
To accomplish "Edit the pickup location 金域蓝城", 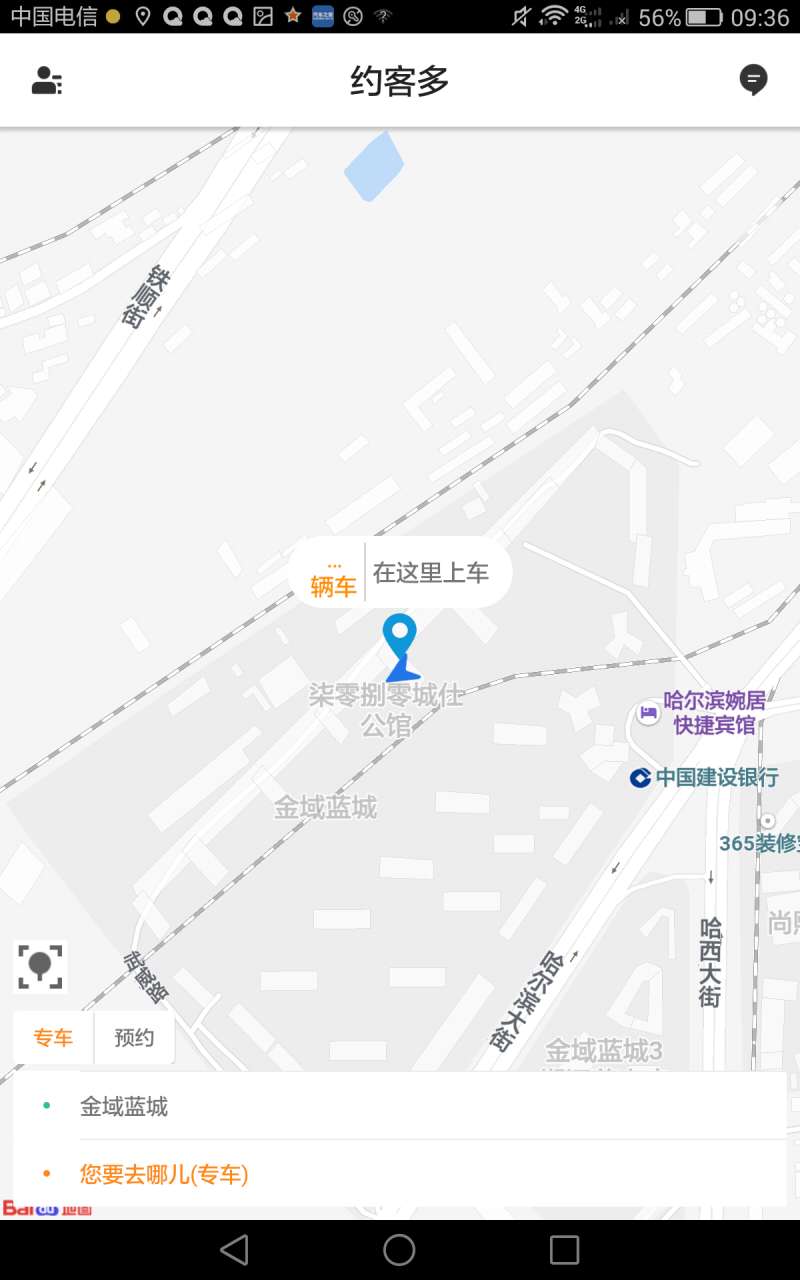I will 400,1106.
